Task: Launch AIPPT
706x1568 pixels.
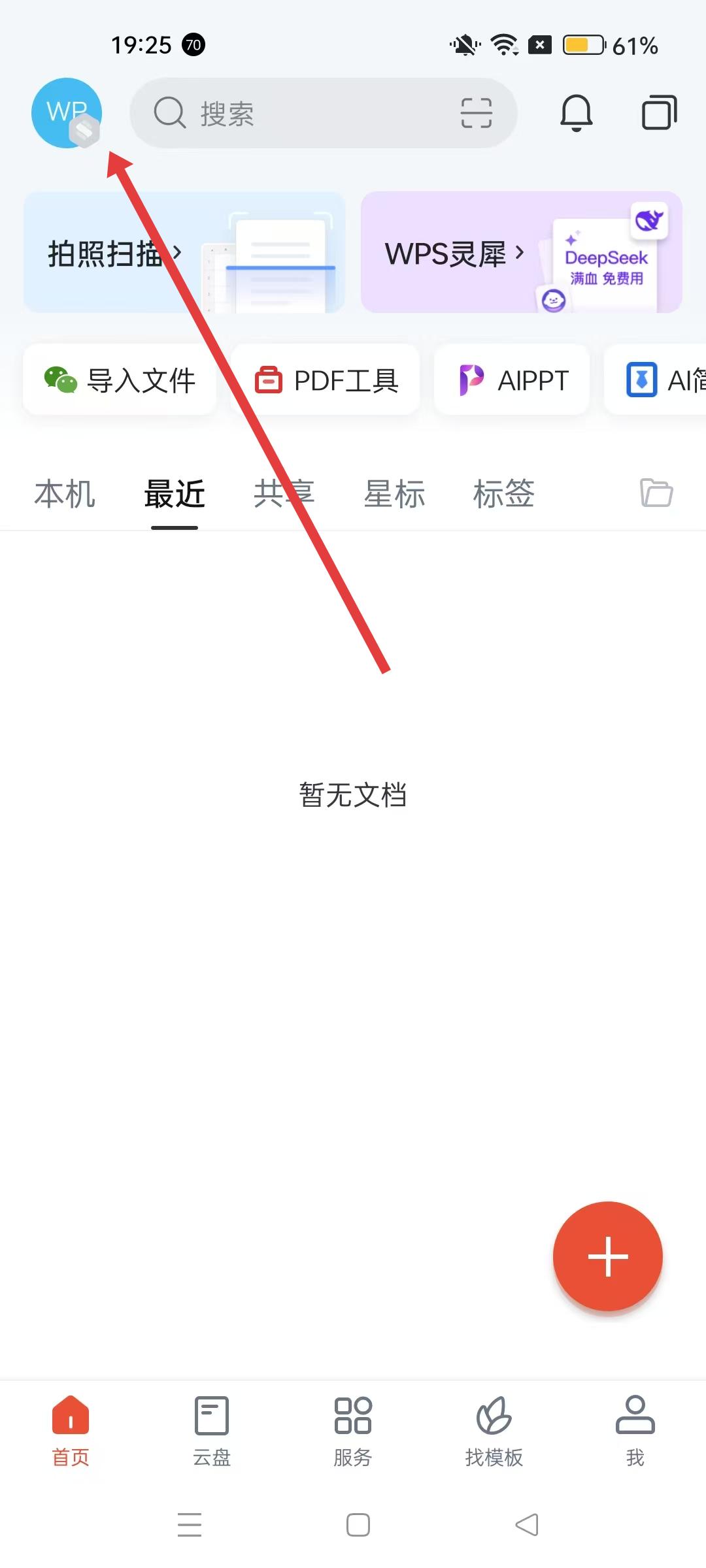Action: click(513, 380)
